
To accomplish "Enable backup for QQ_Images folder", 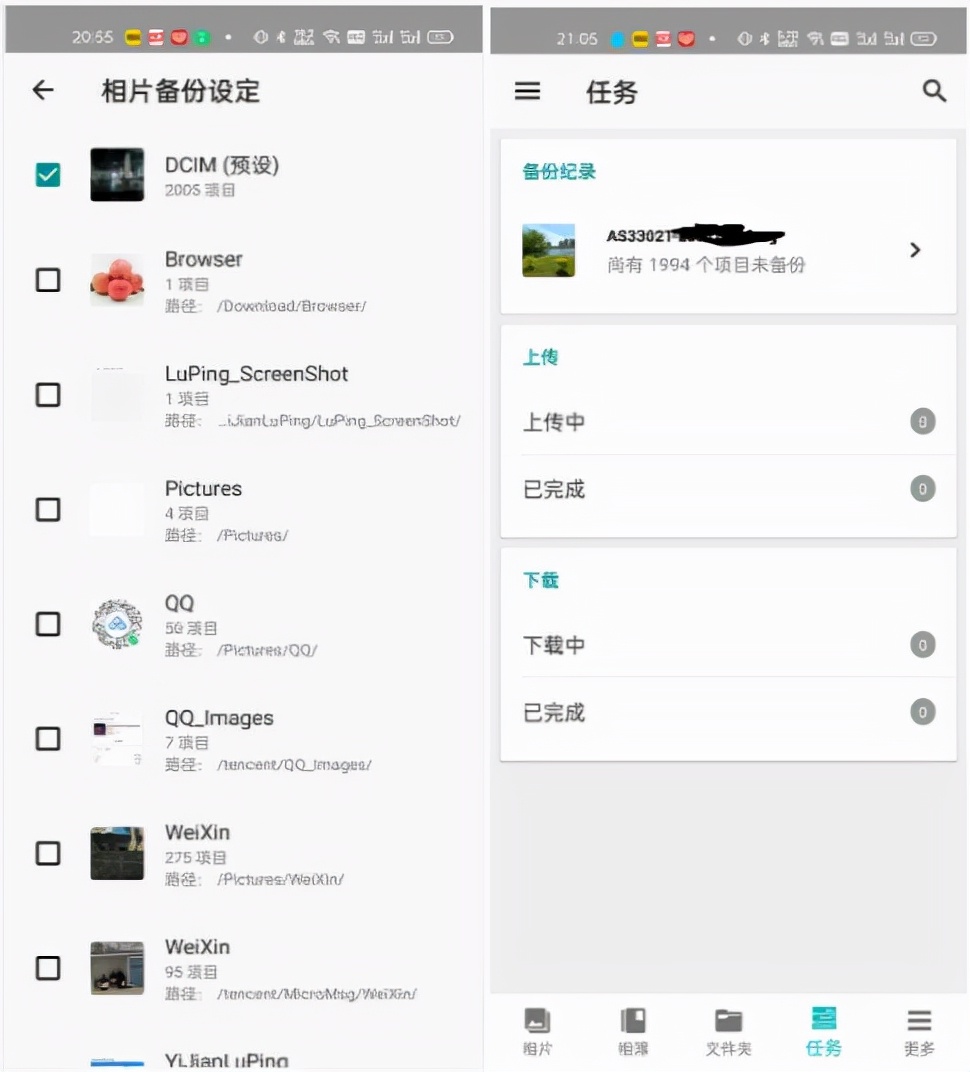I will pyautogui.click(x=46, y=738).
